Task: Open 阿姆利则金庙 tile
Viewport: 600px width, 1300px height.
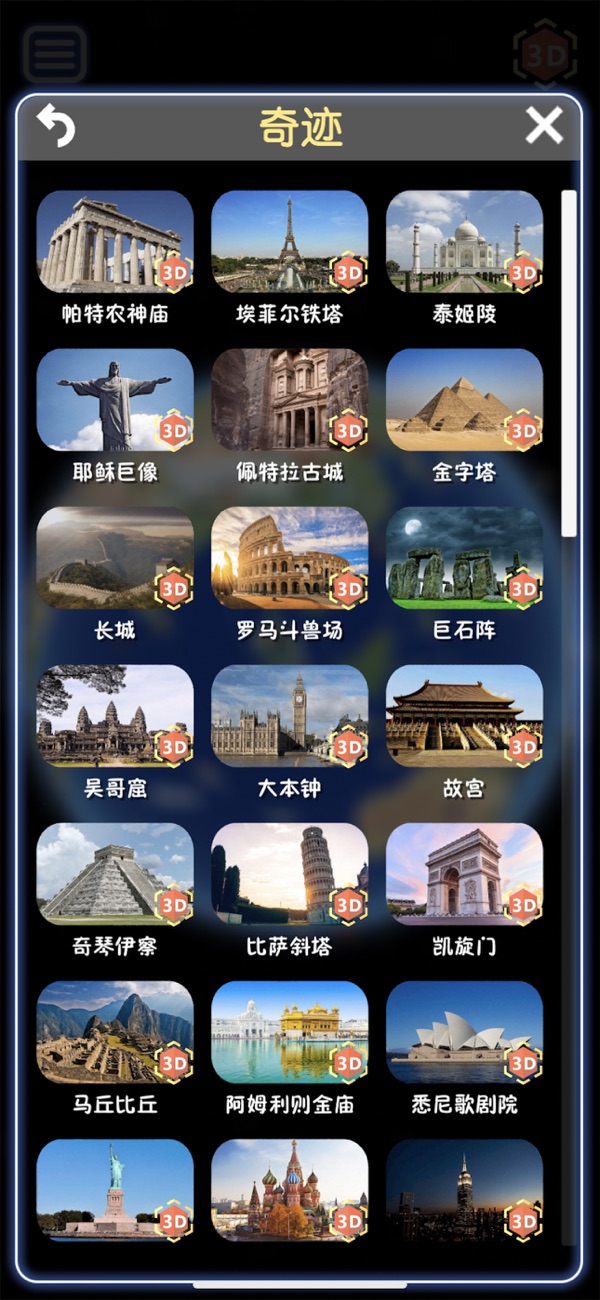Action: click(289, 1032)
